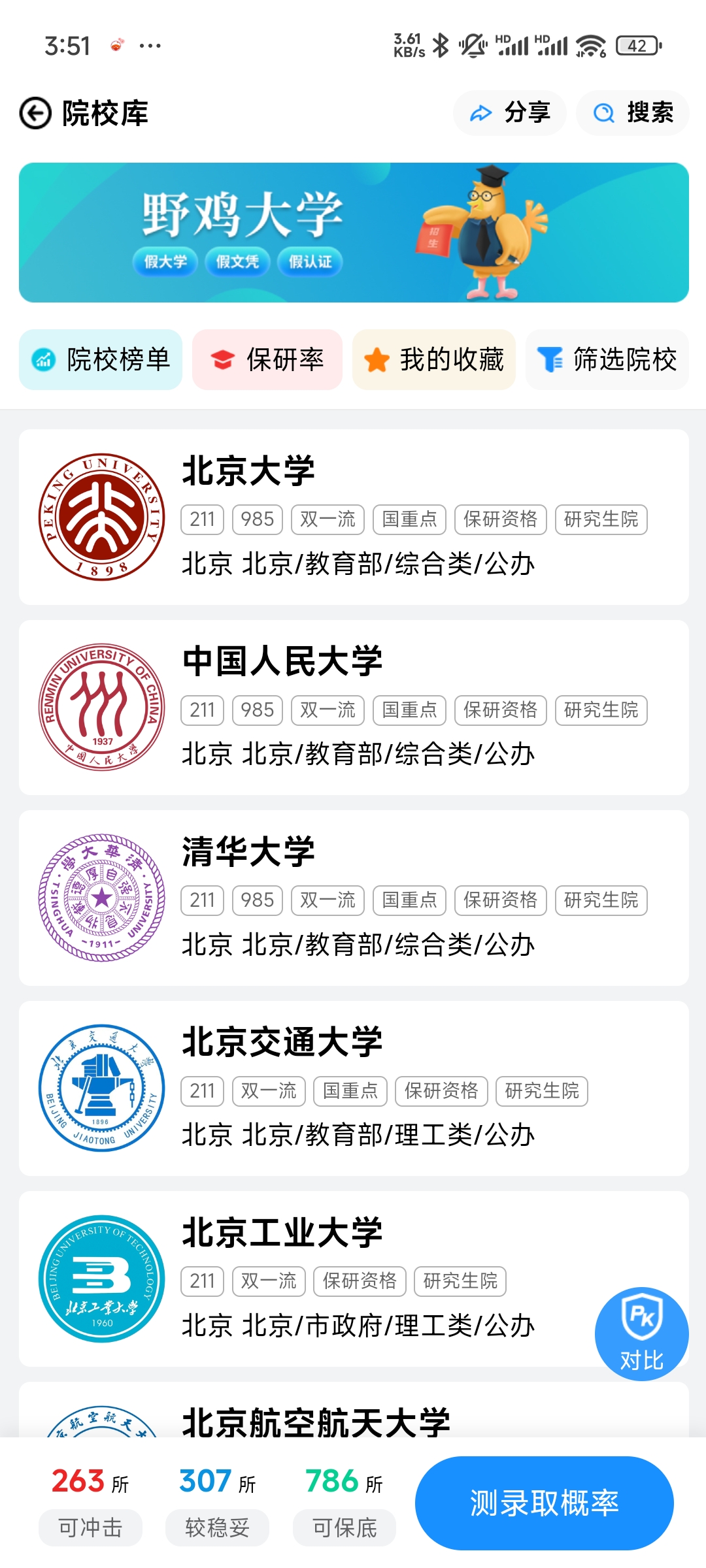Open 我的收藏 favorites
The height and width of the screenshot is (1568, 706).
click(x=434, y=360)
